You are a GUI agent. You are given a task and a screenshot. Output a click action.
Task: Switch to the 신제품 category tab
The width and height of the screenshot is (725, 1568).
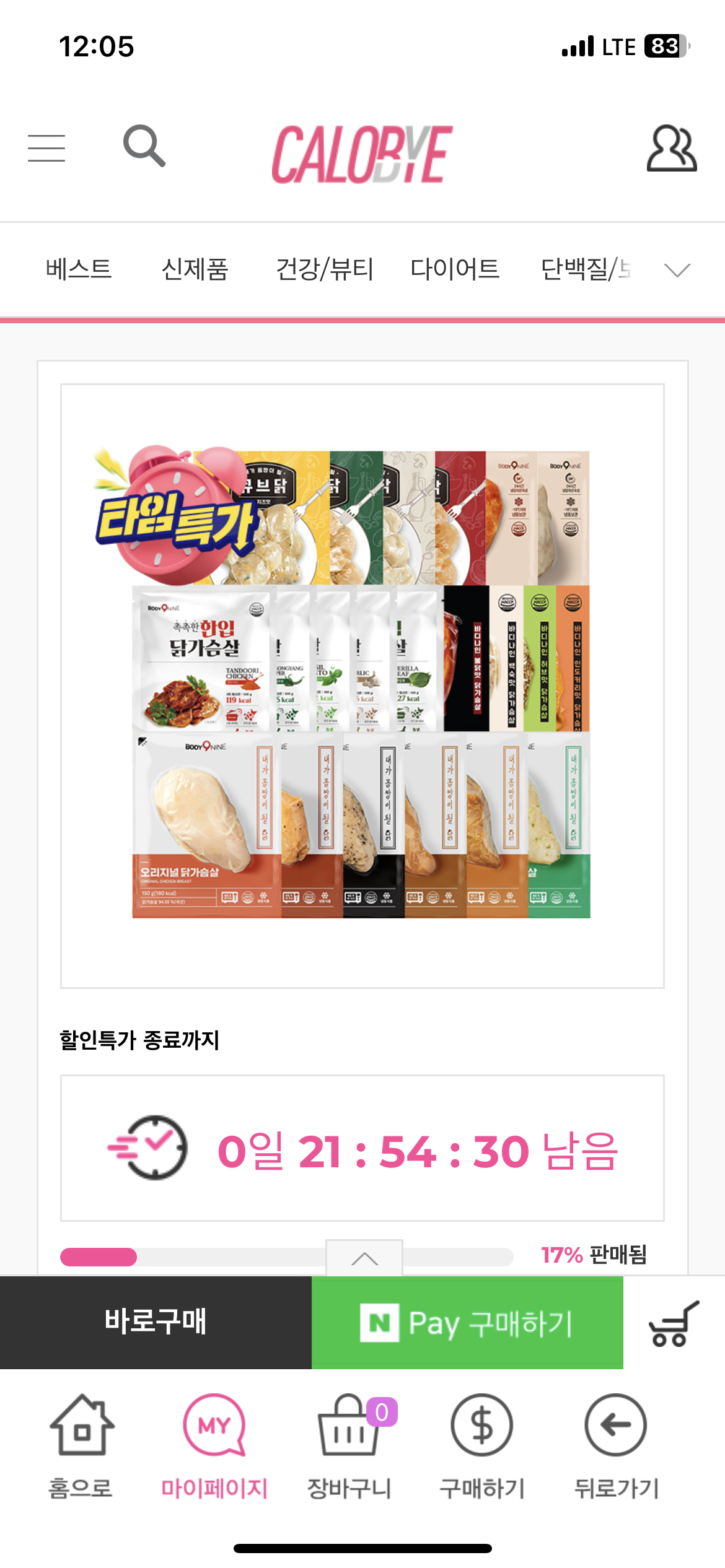click(x=195, y=269)
